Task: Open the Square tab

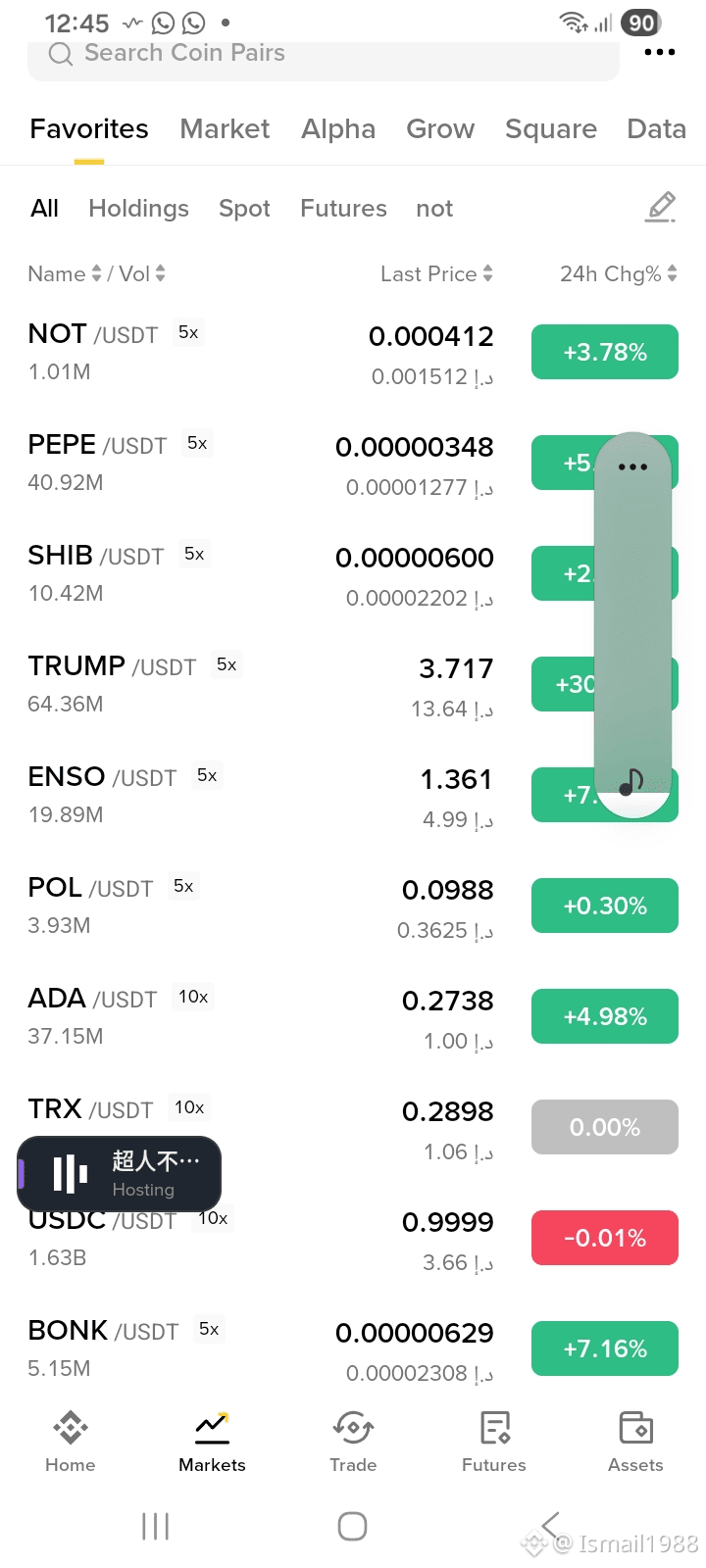Action: pyautogui.click(x=551, y=128)
